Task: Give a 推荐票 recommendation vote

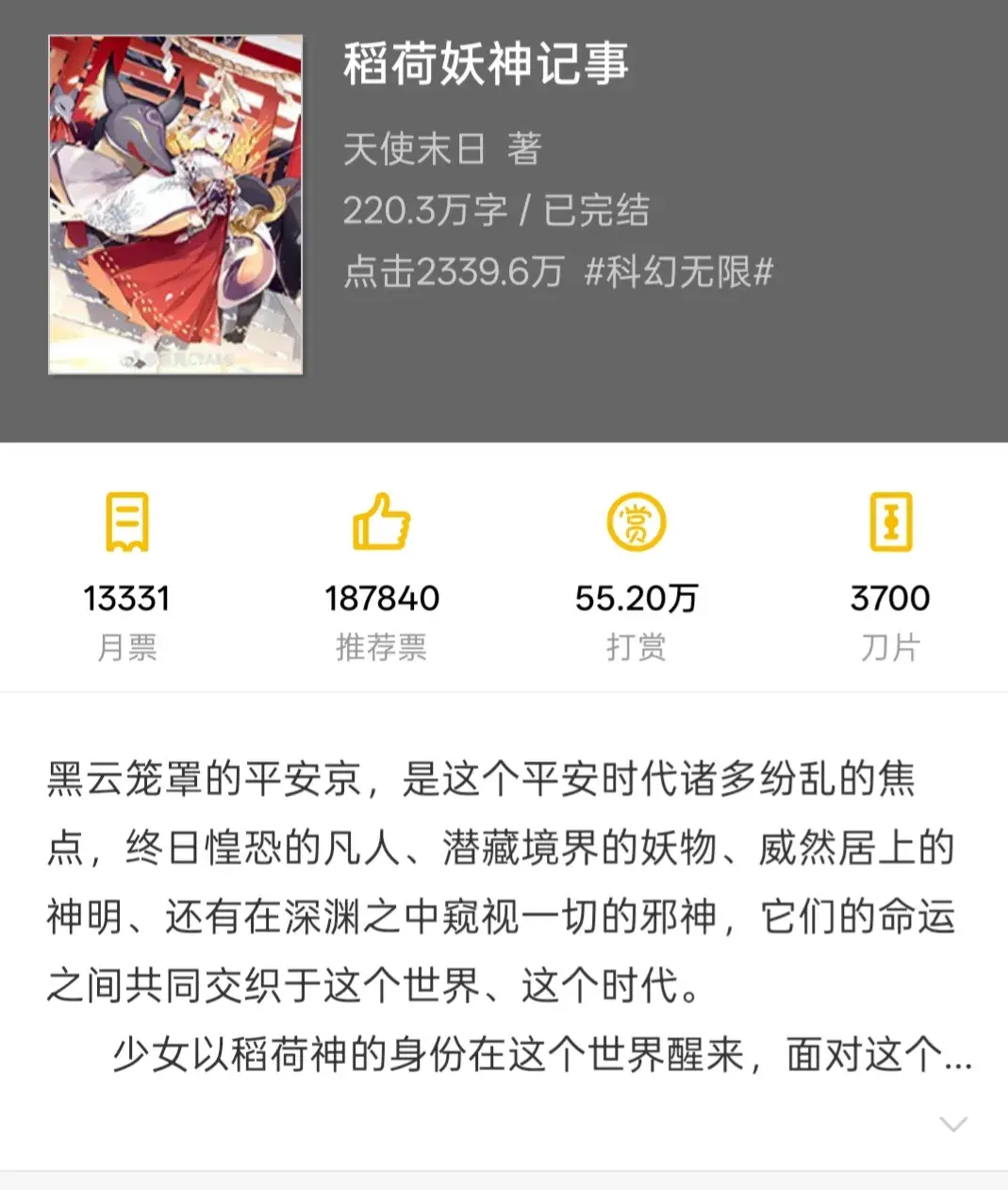Action: point(381,522)
